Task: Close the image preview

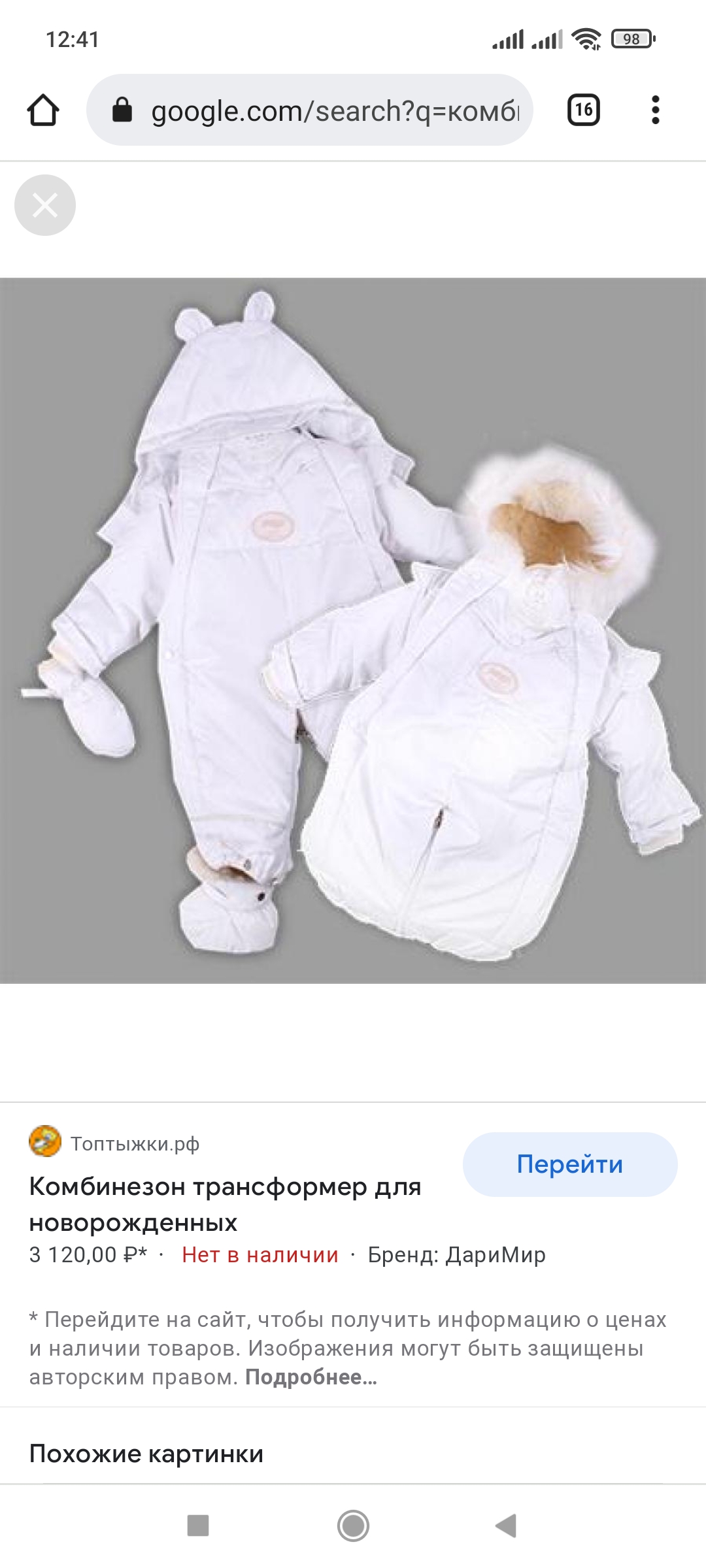Action: [45, 205]
